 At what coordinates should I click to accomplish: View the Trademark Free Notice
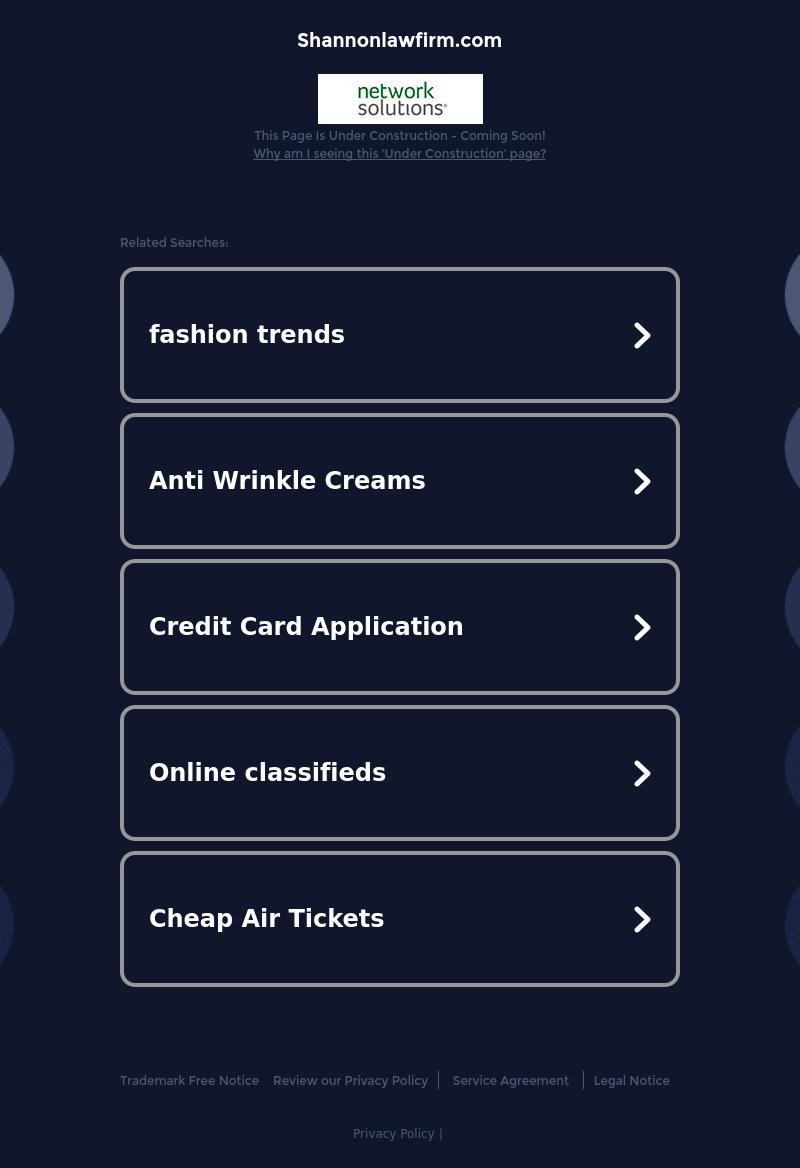tap(189, 1081)
